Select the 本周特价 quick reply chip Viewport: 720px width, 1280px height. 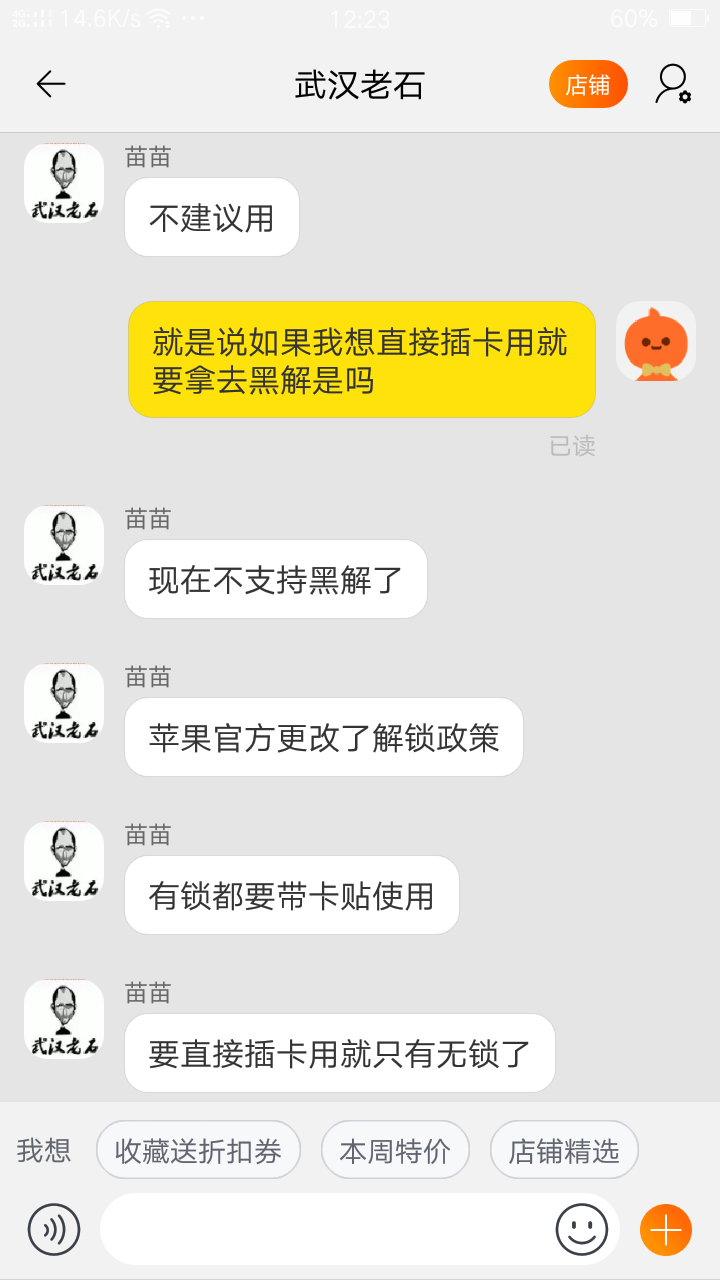395,1151
